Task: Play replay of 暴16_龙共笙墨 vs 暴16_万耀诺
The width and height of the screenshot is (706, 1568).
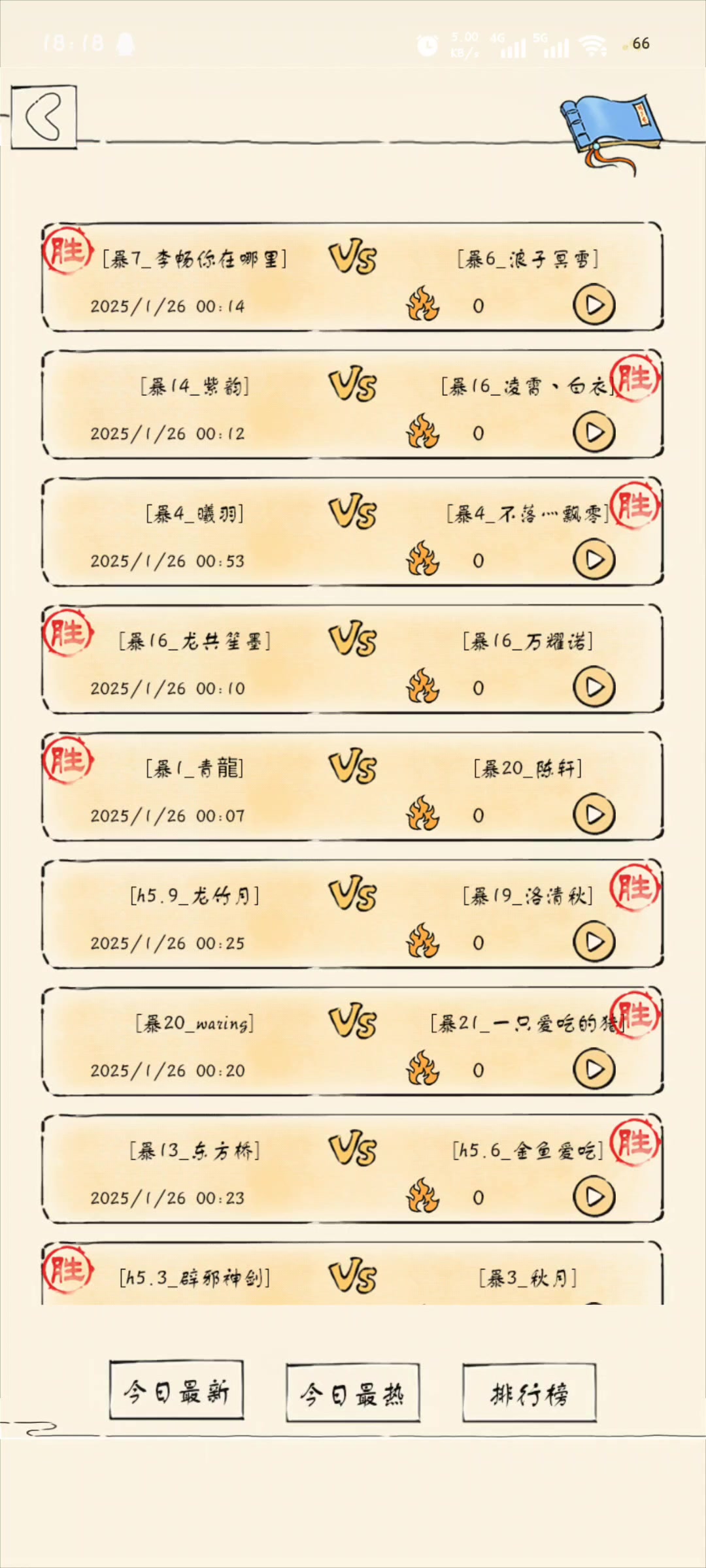Action: coord(594,687)
